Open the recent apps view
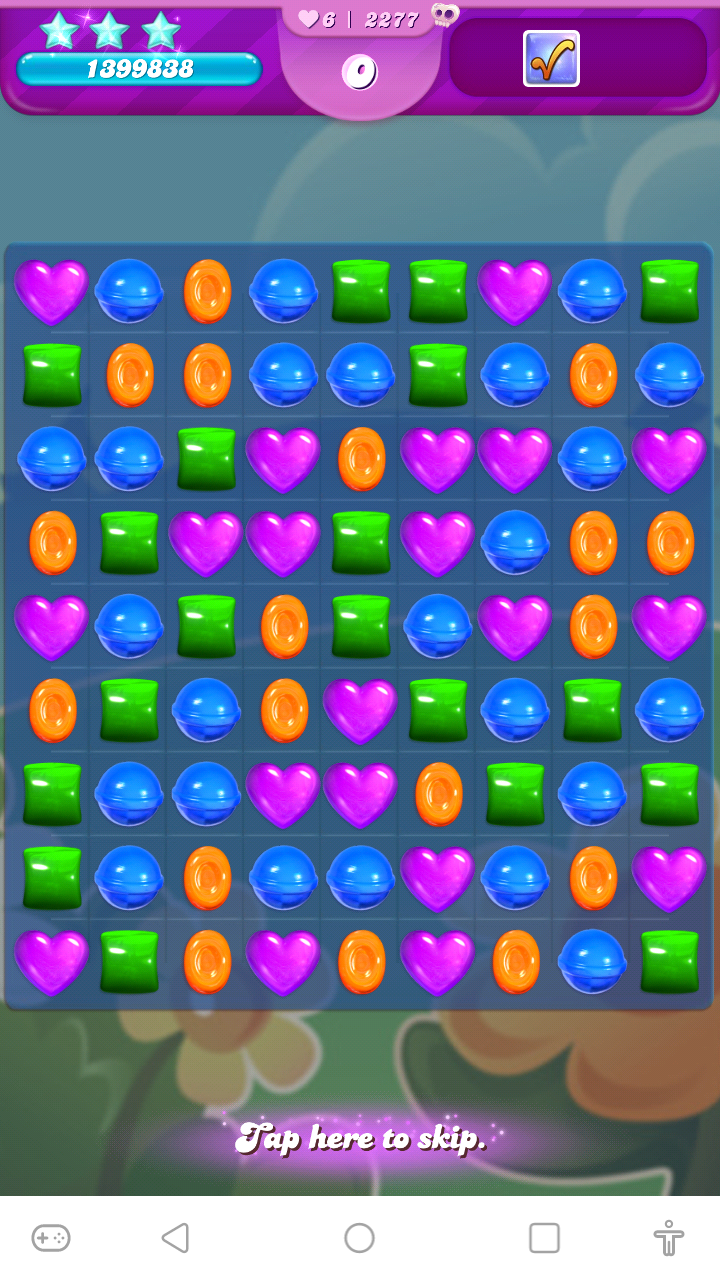The height and width of the screenshot is (1280, 720). [544, 1238]
